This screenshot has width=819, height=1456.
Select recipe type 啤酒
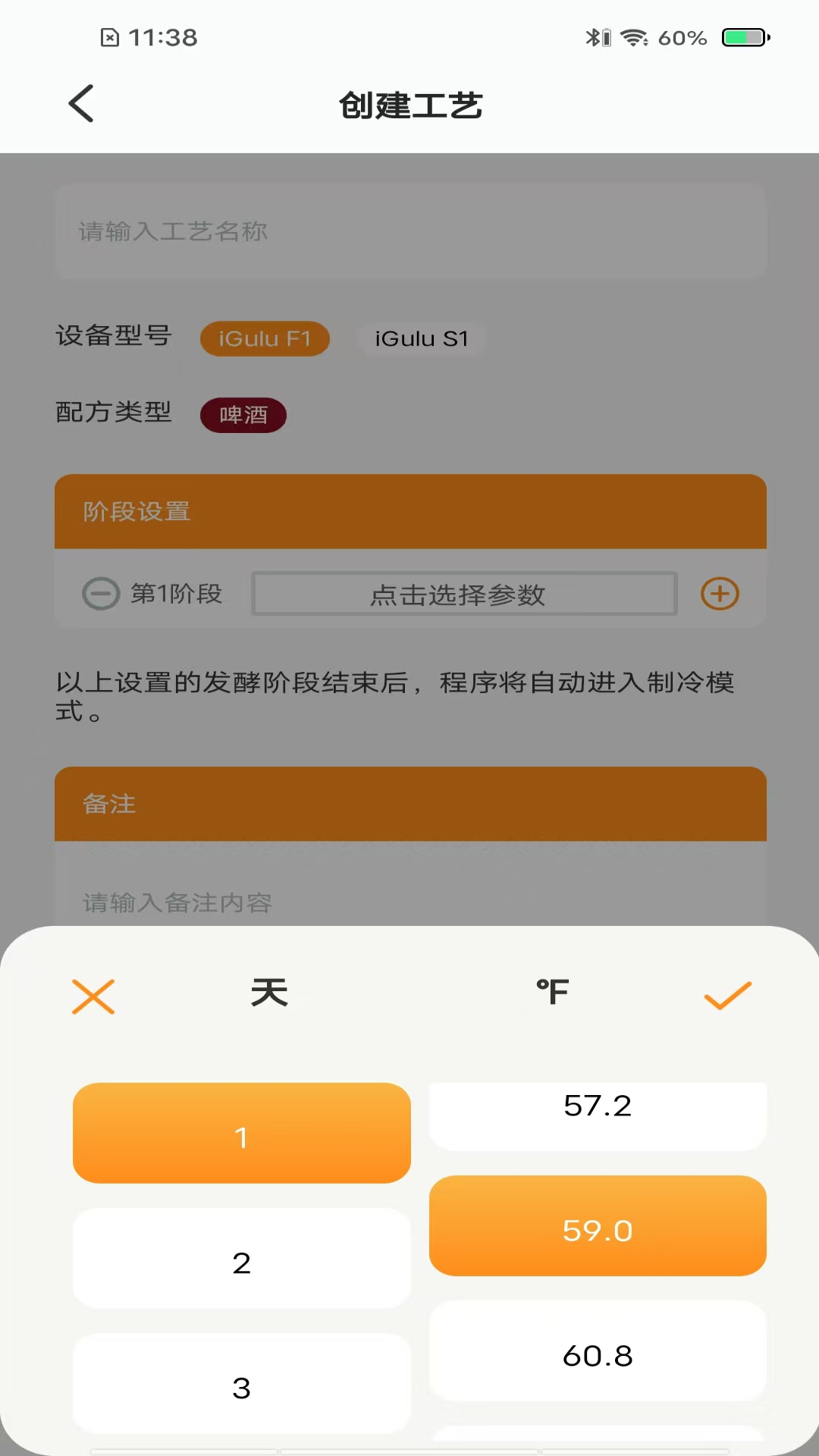pos(243,416)
